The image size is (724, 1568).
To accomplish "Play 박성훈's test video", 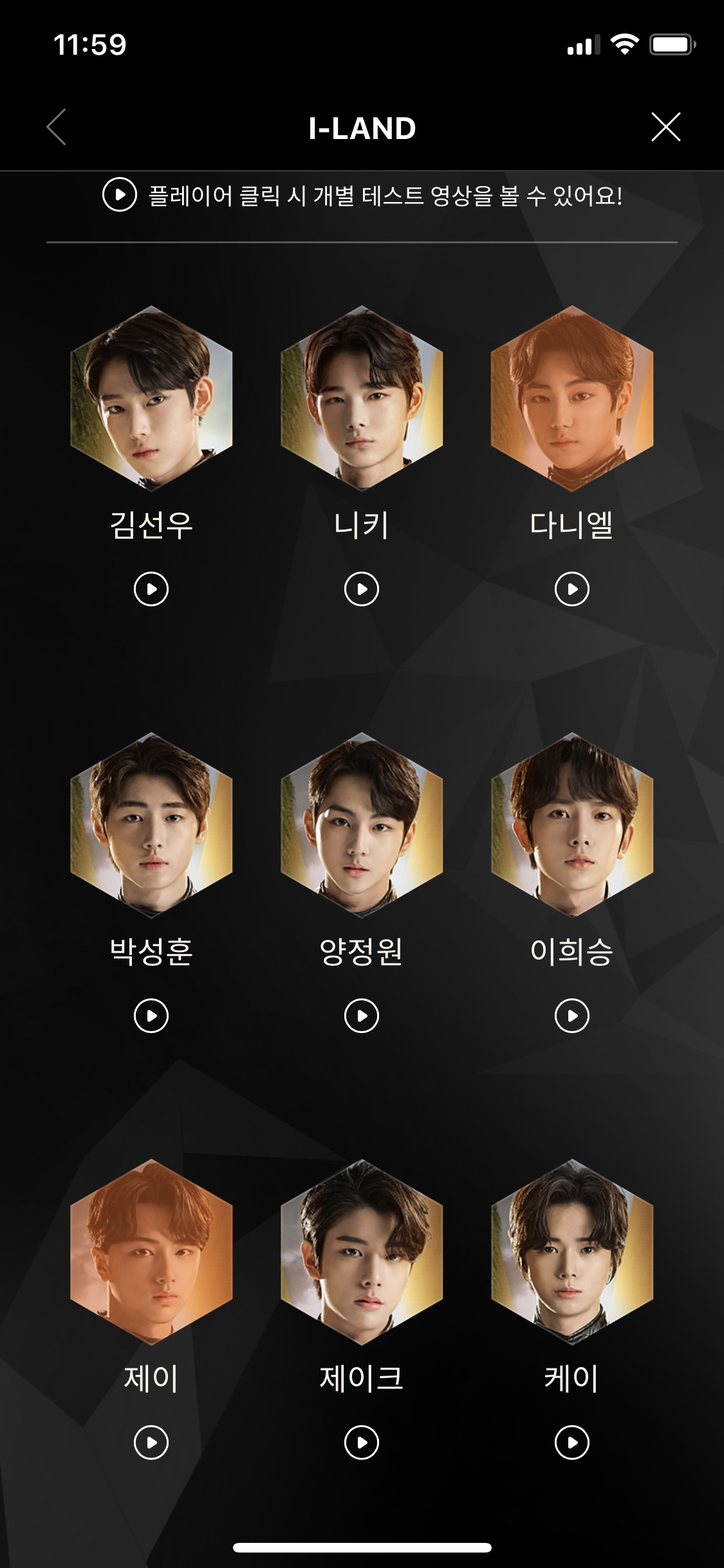I will click(x=151, y=1016).
